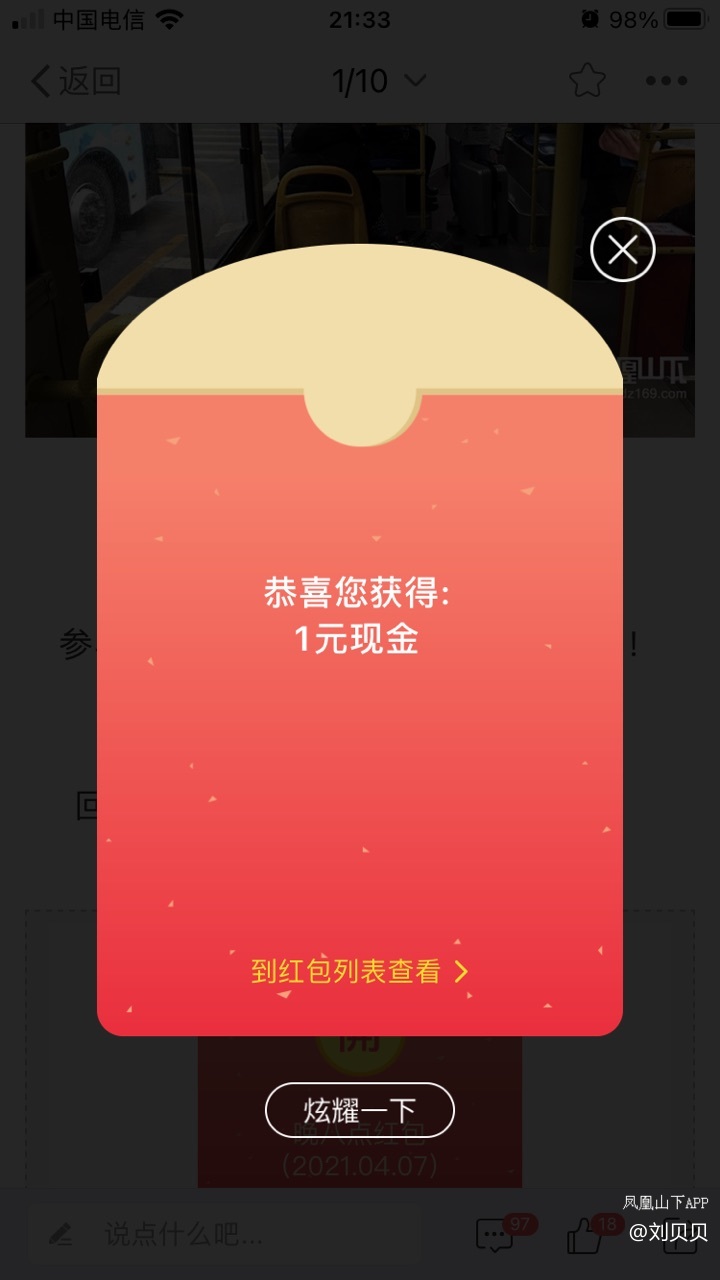Screen dimensions: 720x1280
Task: Open the three-dot overflow menu
Action: click(x=666, y=81)
